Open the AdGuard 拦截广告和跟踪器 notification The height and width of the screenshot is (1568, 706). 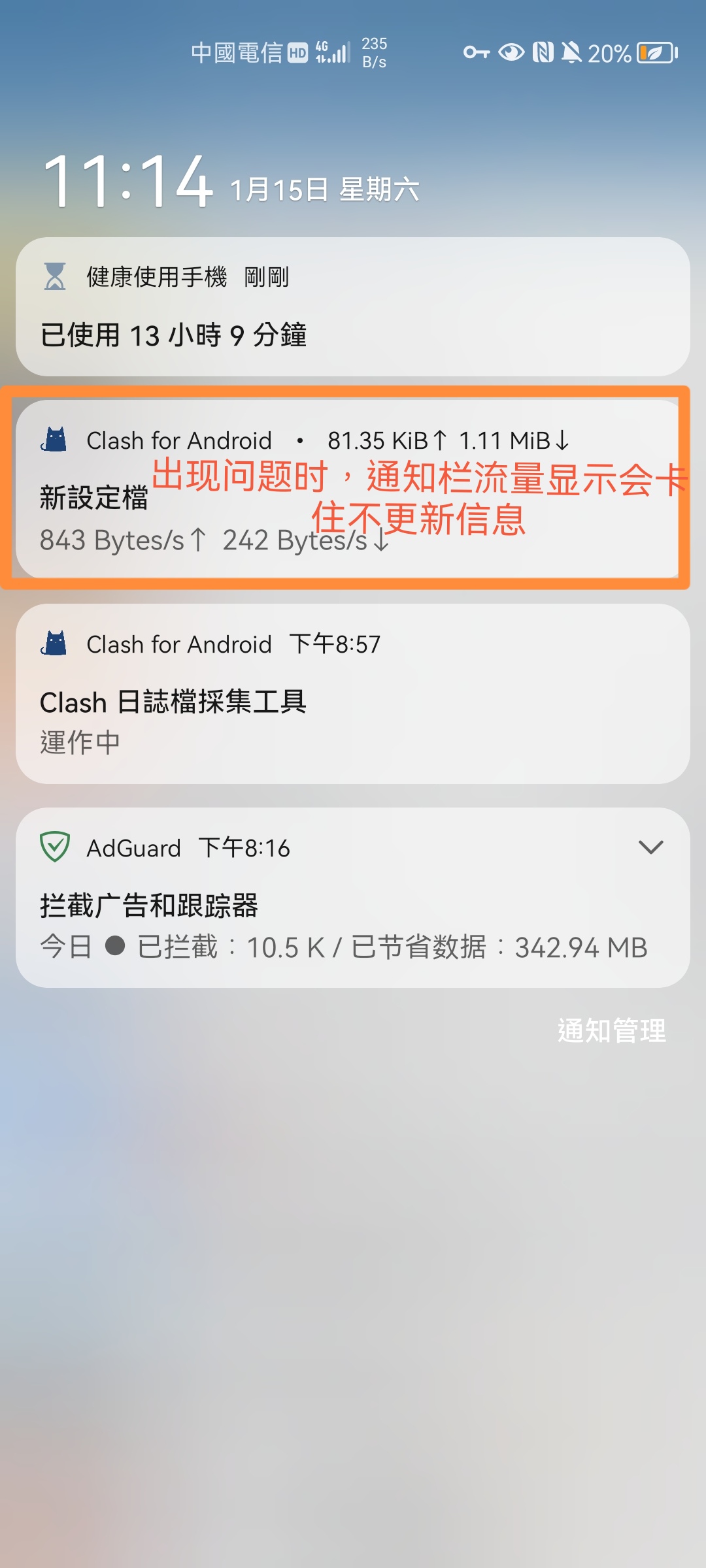353,898
